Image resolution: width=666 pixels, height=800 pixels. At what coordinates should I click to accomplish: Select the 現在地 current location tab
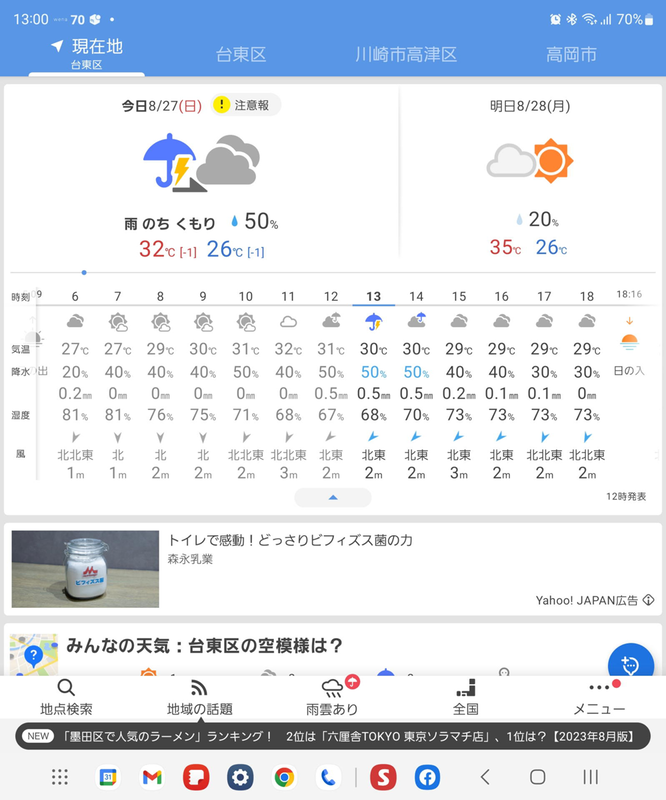[x=86, y=52]
